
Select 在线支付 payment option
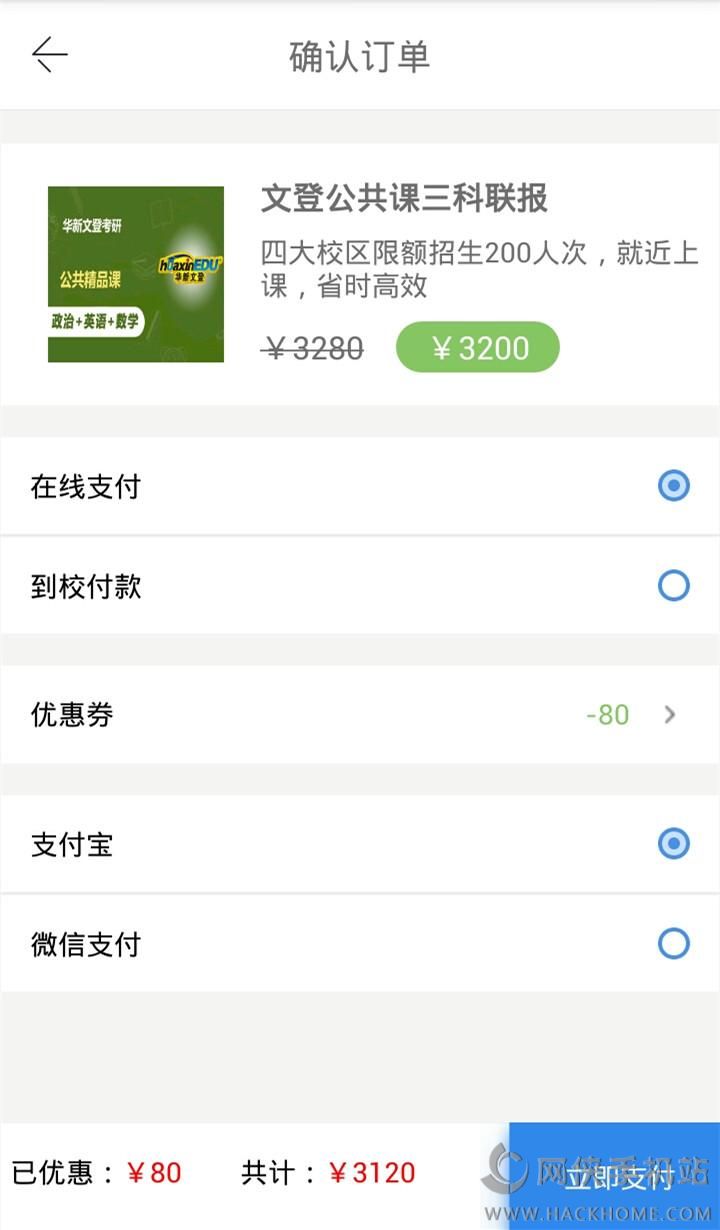click(x=673, y=487)
